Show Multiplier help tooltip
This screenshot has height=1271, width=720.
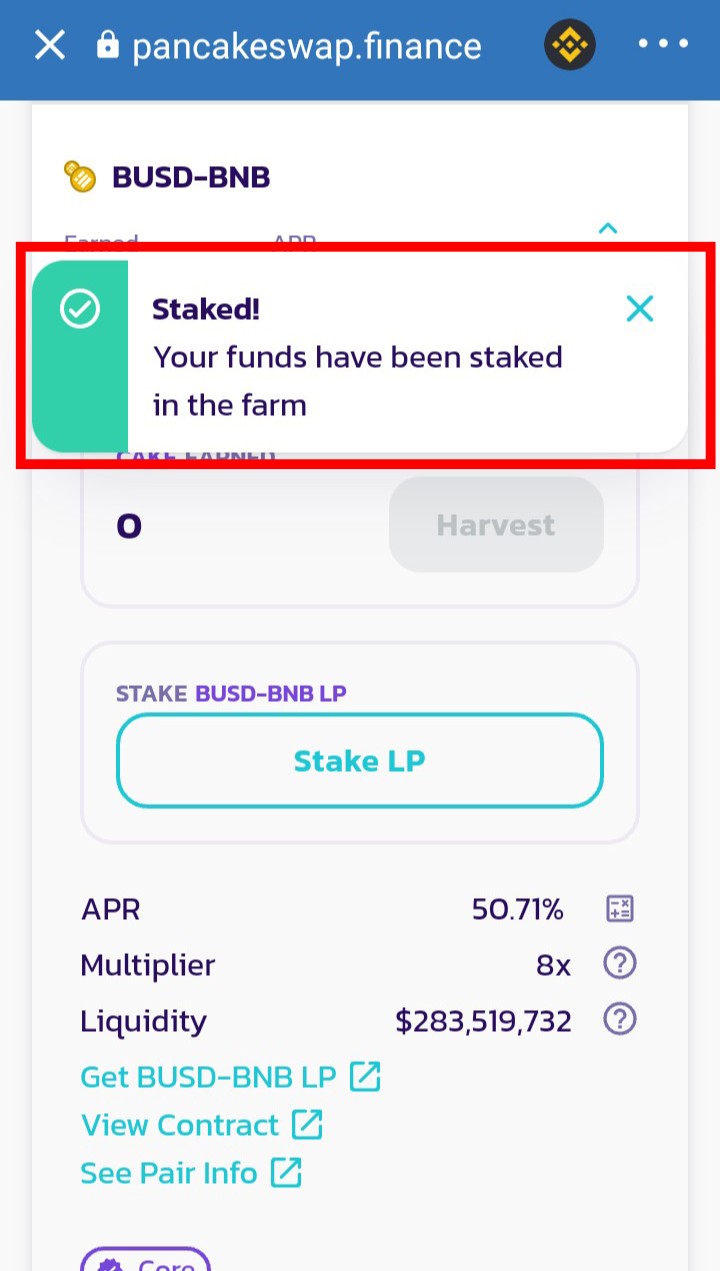(x=620, y=964)
